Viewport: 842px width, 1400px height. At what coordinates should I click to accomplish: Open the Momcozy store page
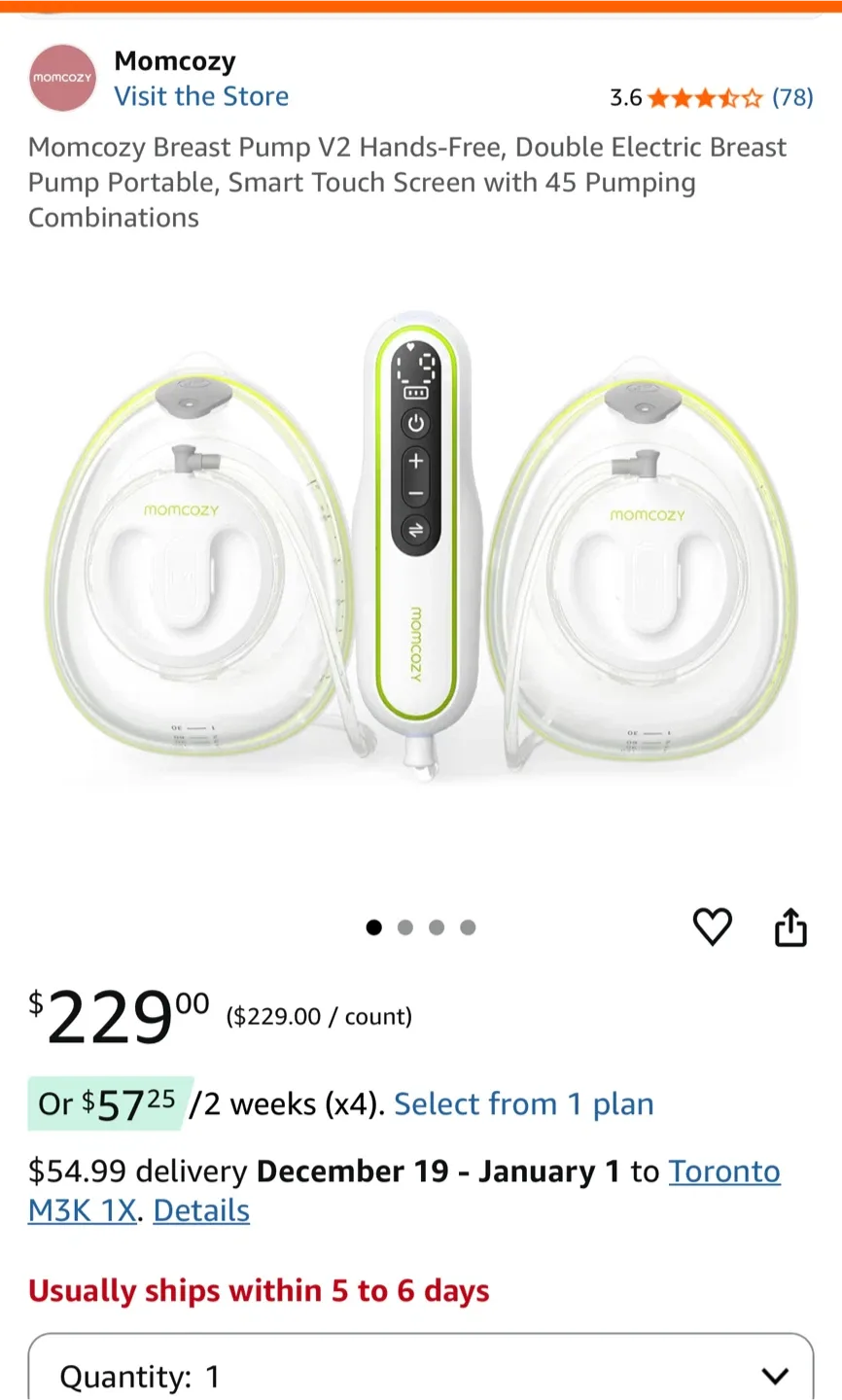(201, 95)
